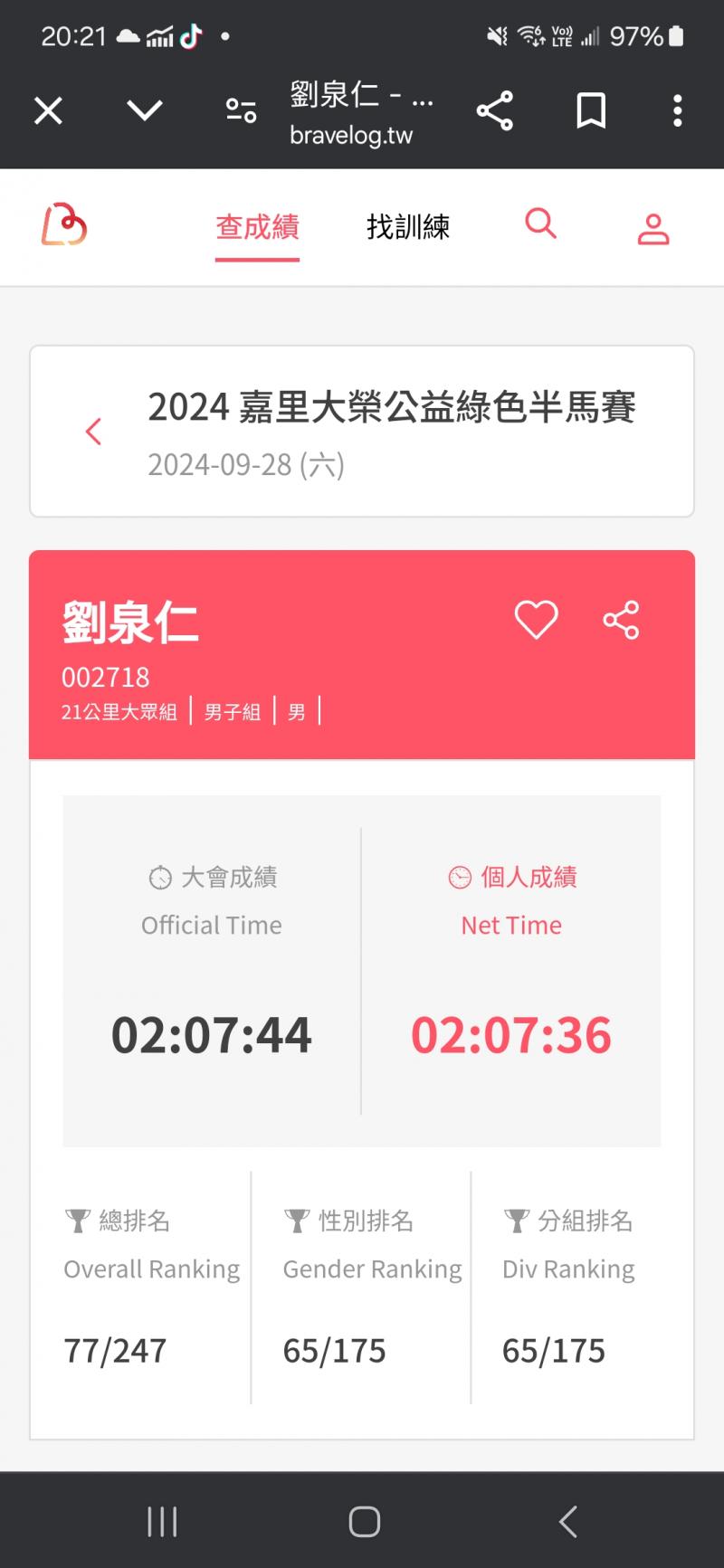Image resolution: width=724 pixels, height=1568 pixels.
Task: Open the site search magnifier
Action: point(540,223)
